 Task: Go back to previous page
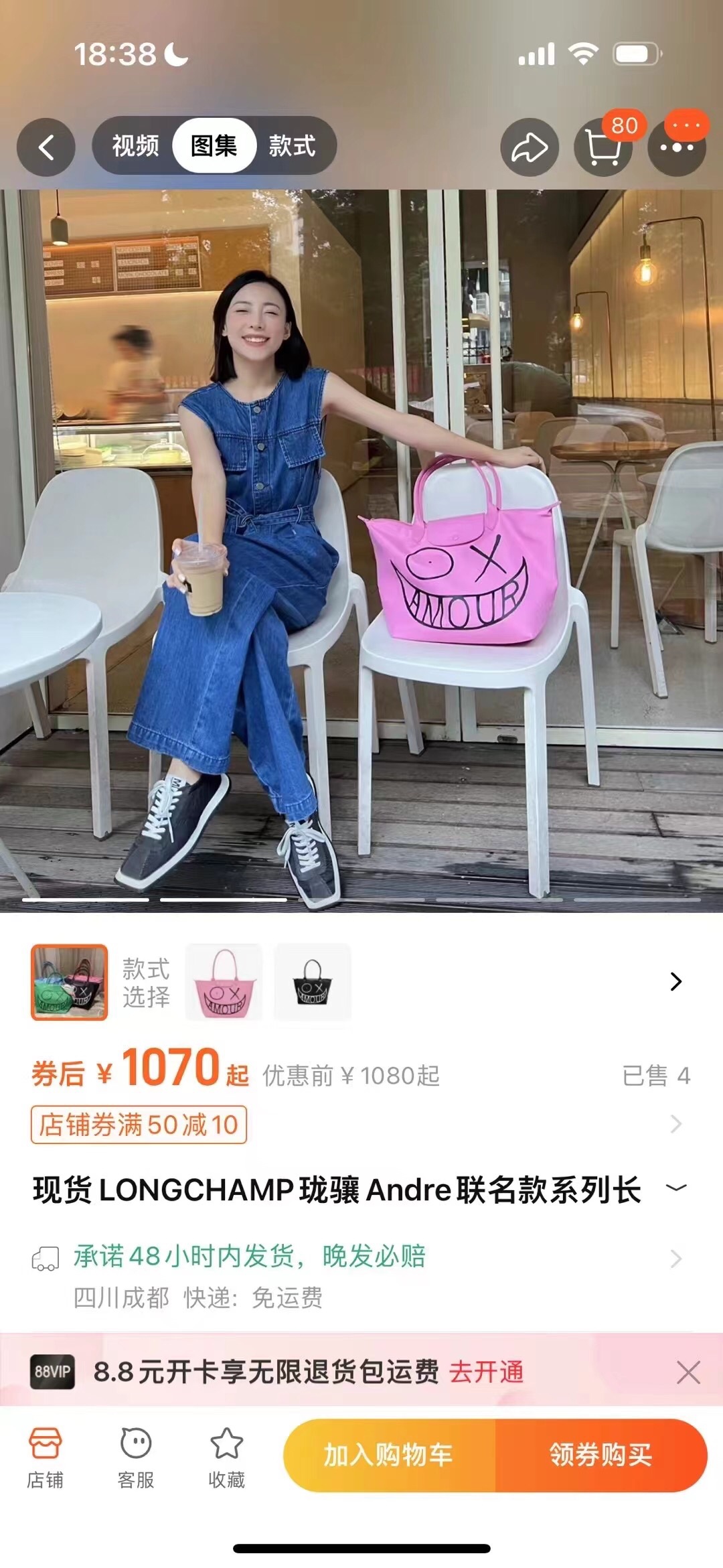[x=46, y=147]
